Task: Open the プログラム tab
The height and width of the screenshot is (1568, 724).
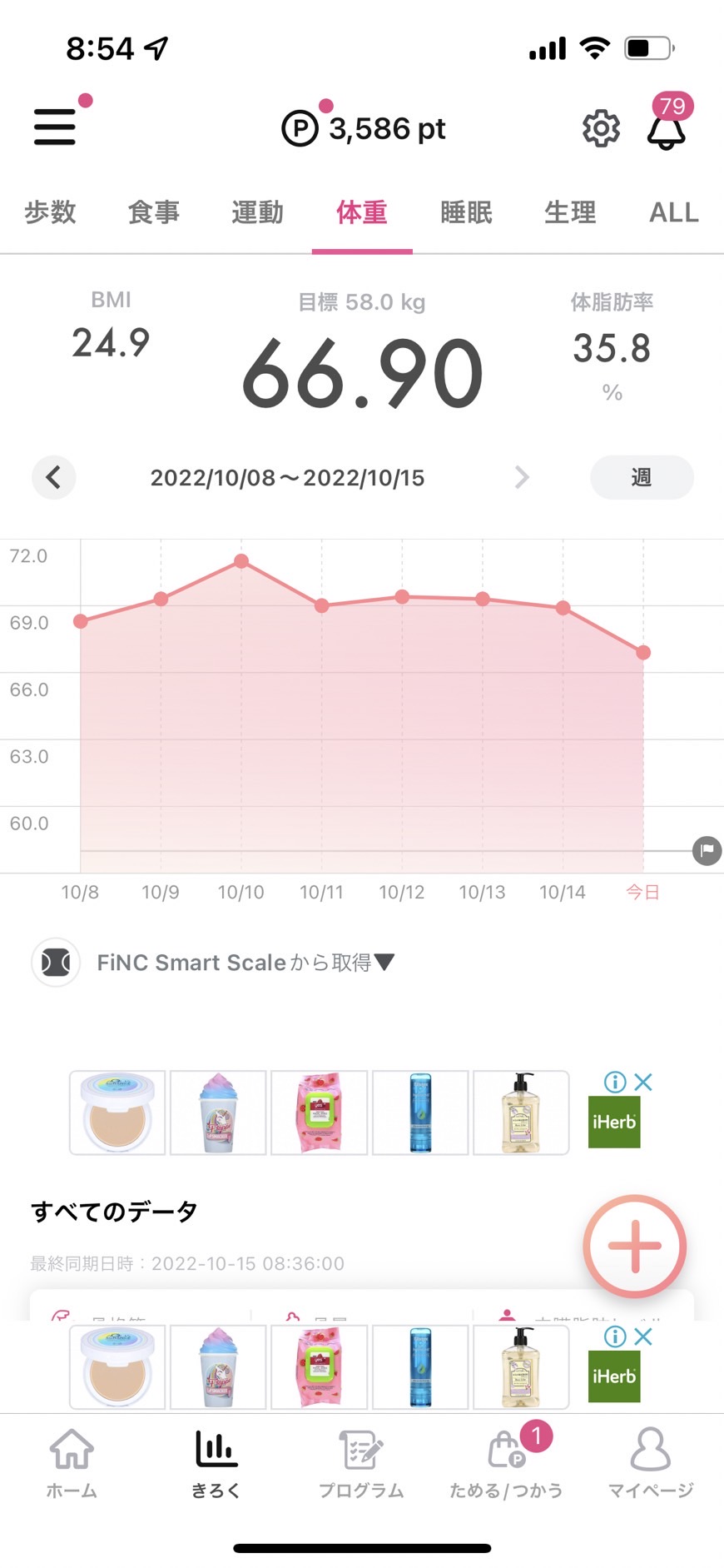Action: (361, 1462)
